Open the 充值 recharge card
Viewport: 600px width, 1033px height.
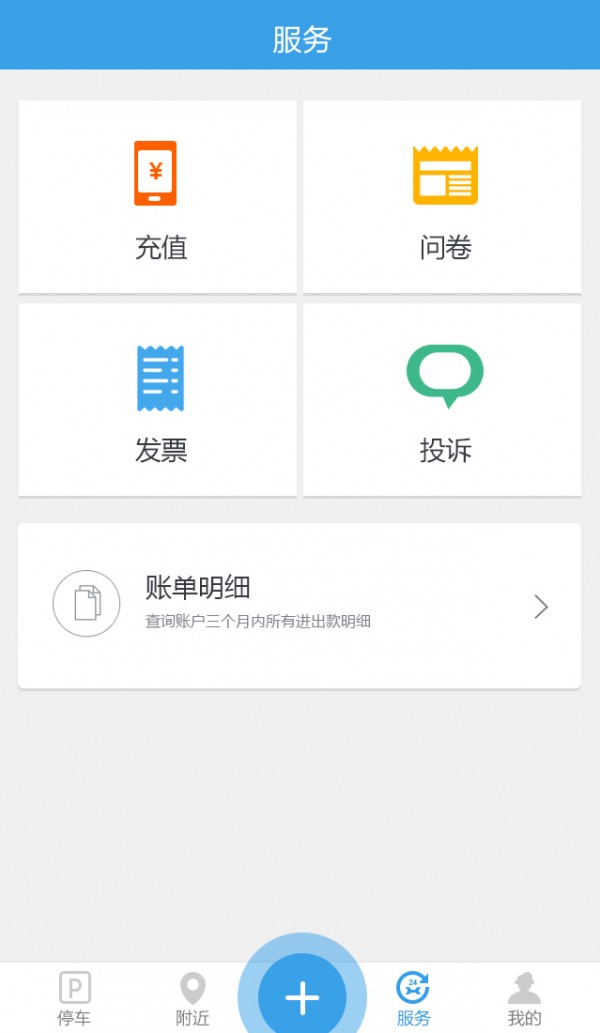[x=158, y=197]
